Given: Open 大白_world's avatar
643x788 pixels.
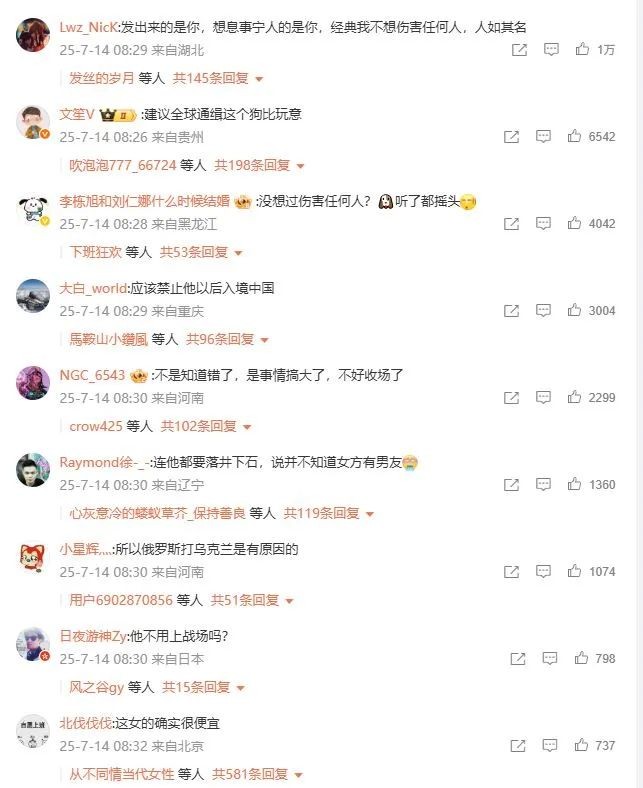Looking at the screenshot, I should tap(33, 296).
